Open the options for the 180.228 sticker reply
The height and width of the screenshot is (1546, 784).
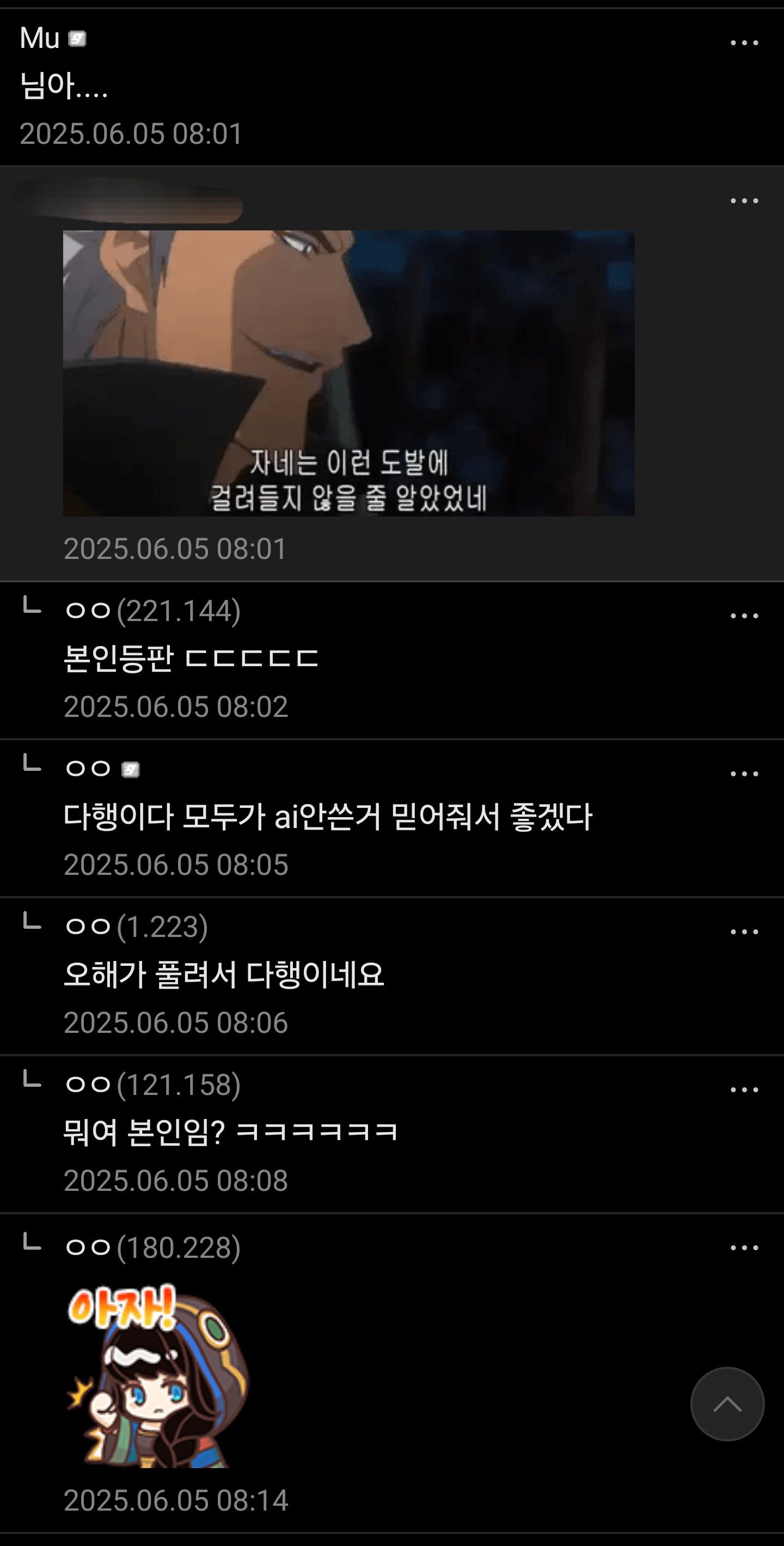744,1247
